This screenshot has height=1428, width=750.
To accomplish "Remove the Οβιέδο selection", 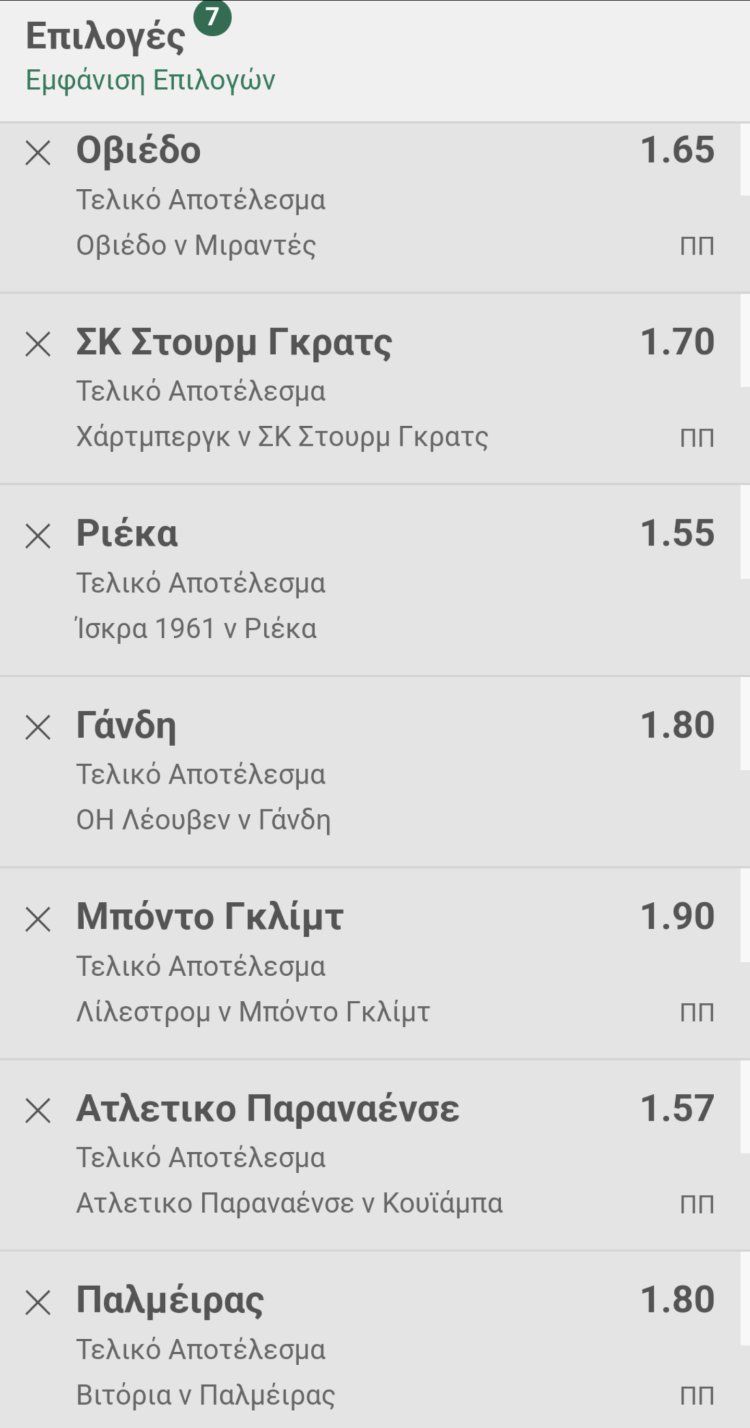I will (x=38, y=153).
